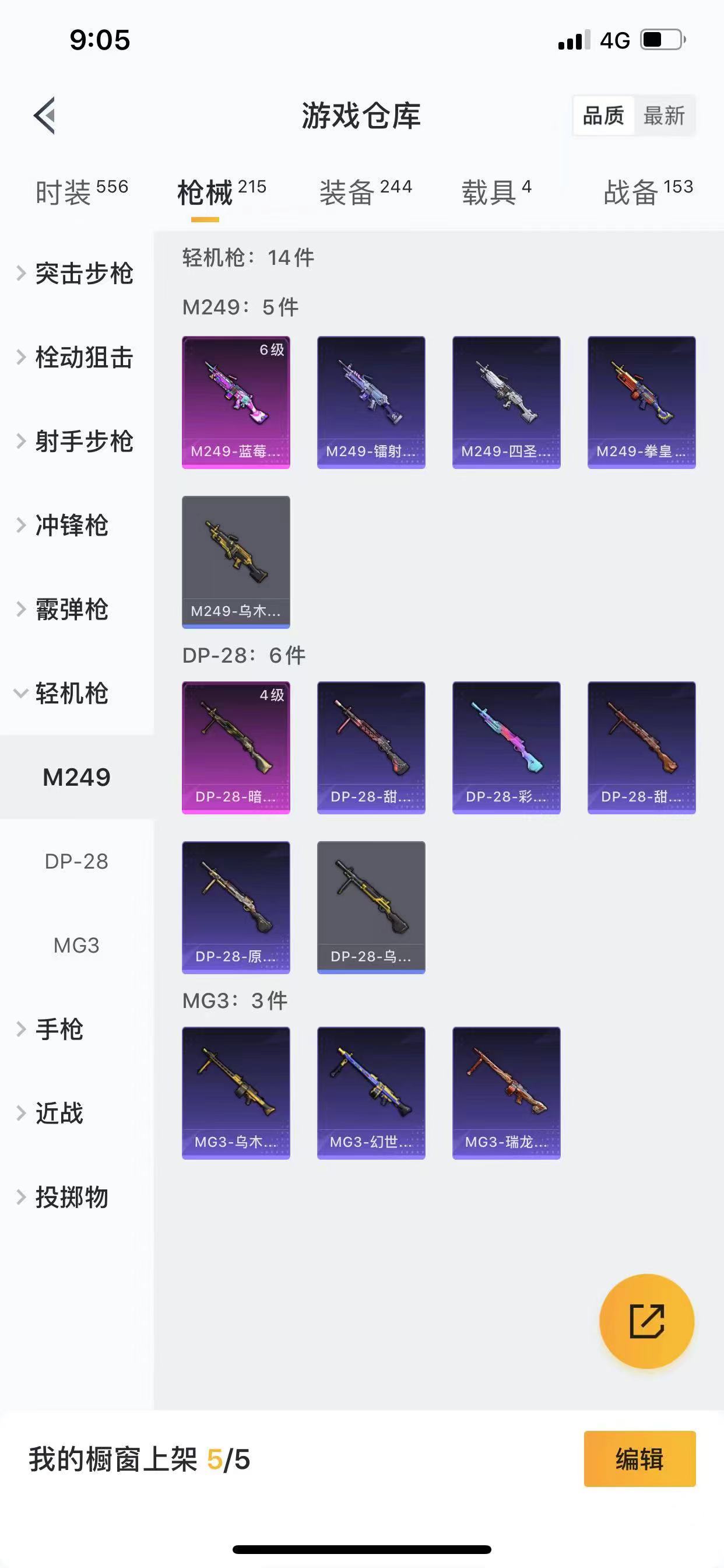Sort the warehouse by 最新
The width and height of the screenshot is (724, 1568).
tap(664, 115)
